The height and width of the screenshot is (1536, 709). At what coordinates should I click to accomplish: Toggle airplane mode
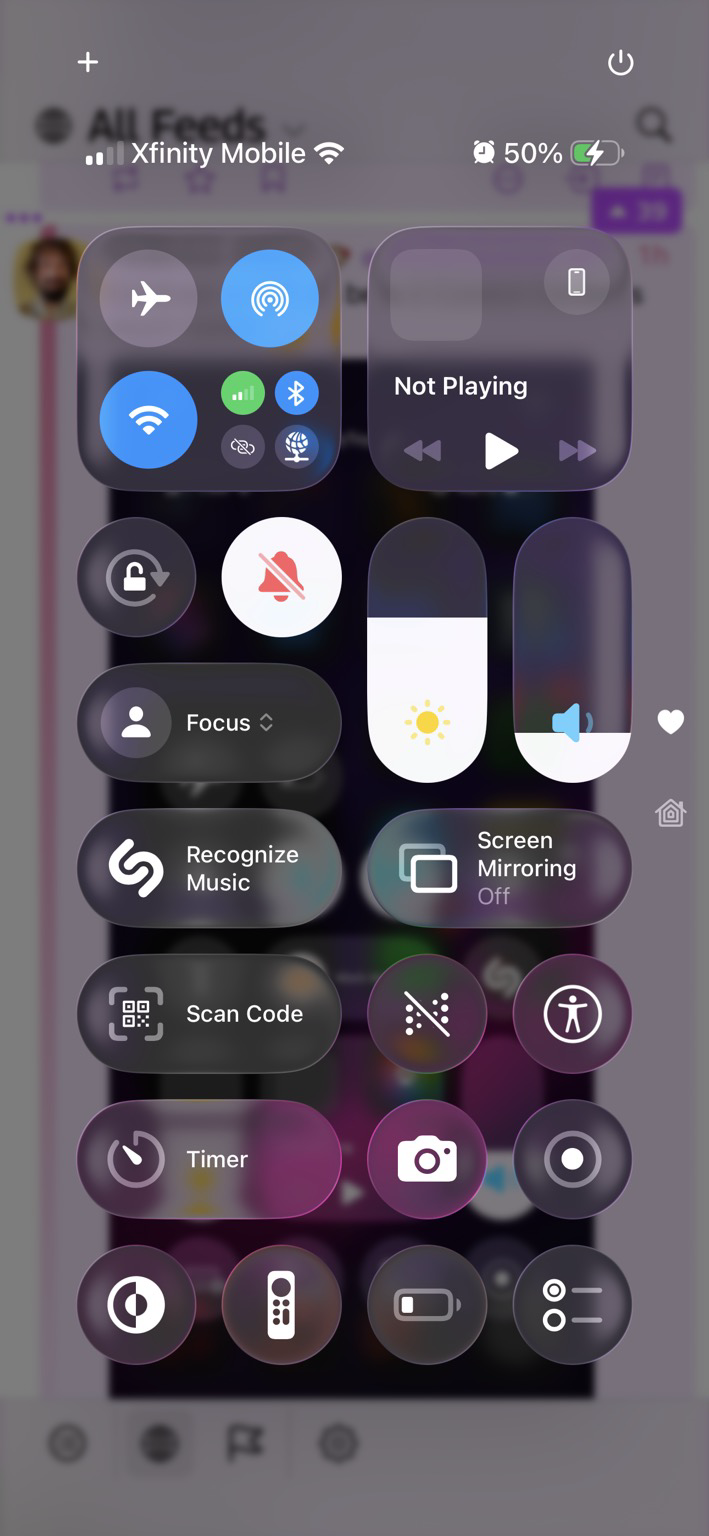point(149,298)
